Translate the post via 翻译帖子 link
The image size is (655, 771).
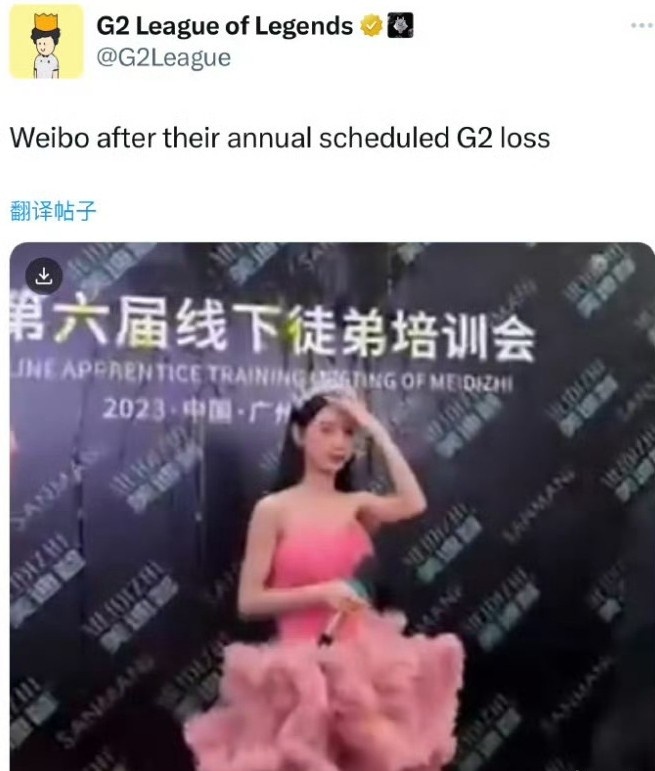[x=52, y=211]
